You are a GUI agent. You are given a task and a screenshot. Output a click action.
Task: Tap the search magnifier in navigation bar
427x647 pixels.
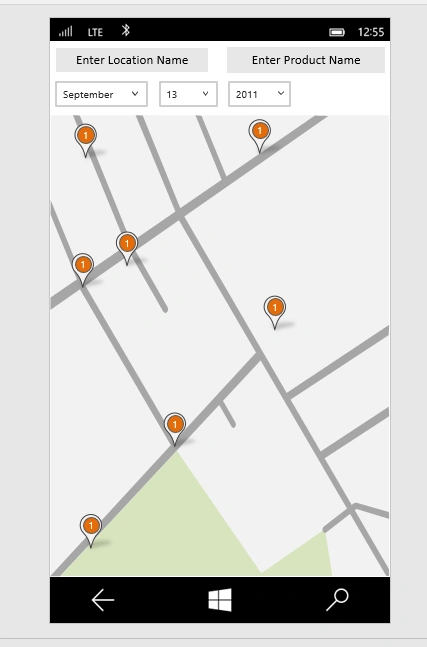[337, 600]
